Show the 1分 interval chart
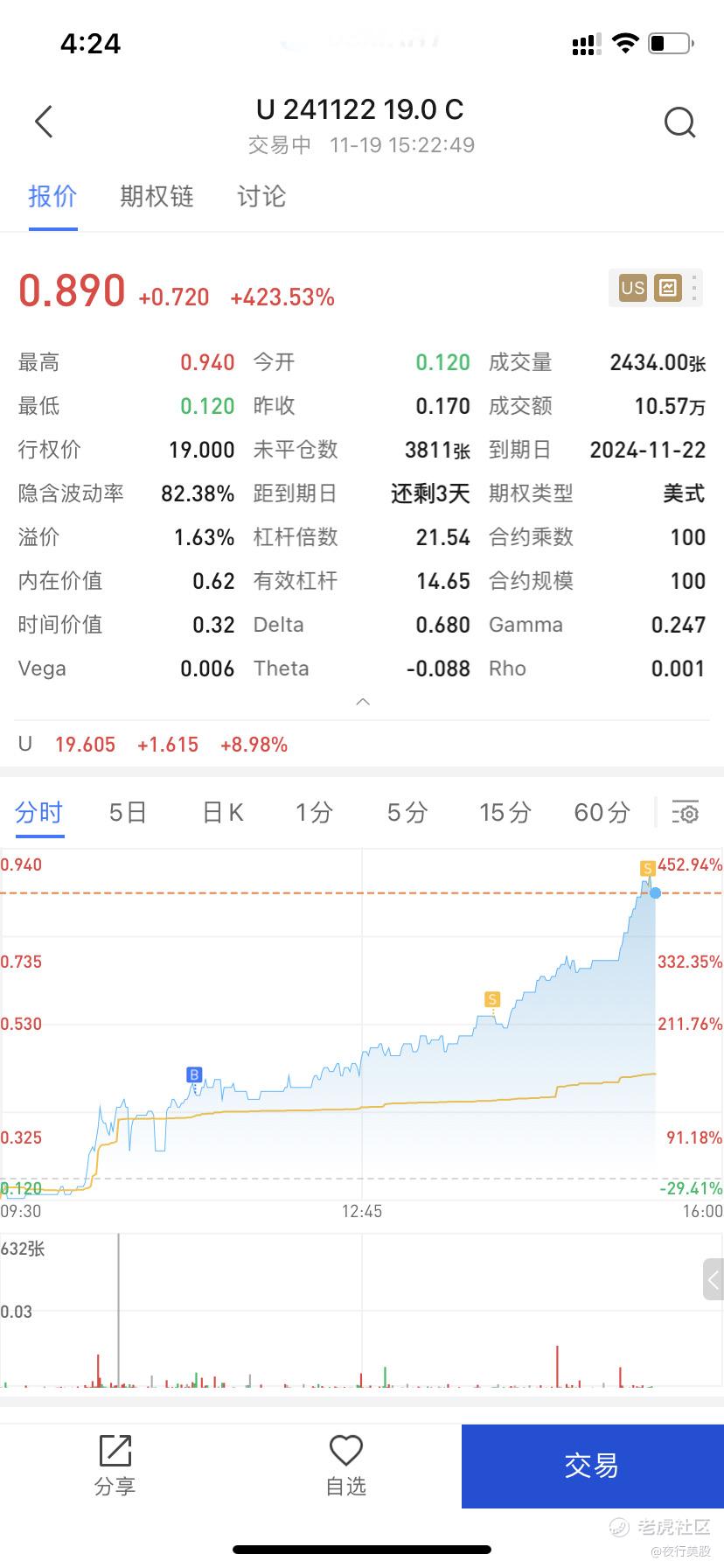724x1568 pixels. 314,813
